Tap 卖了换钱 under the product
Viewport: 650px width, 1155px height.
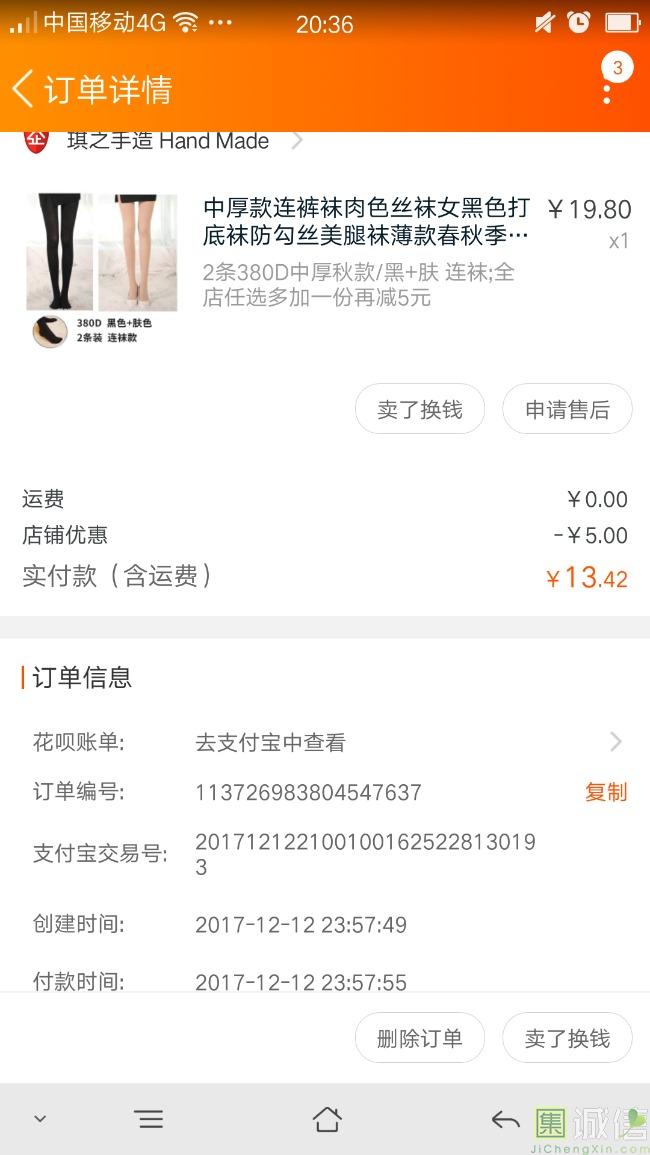pos(420,409)
